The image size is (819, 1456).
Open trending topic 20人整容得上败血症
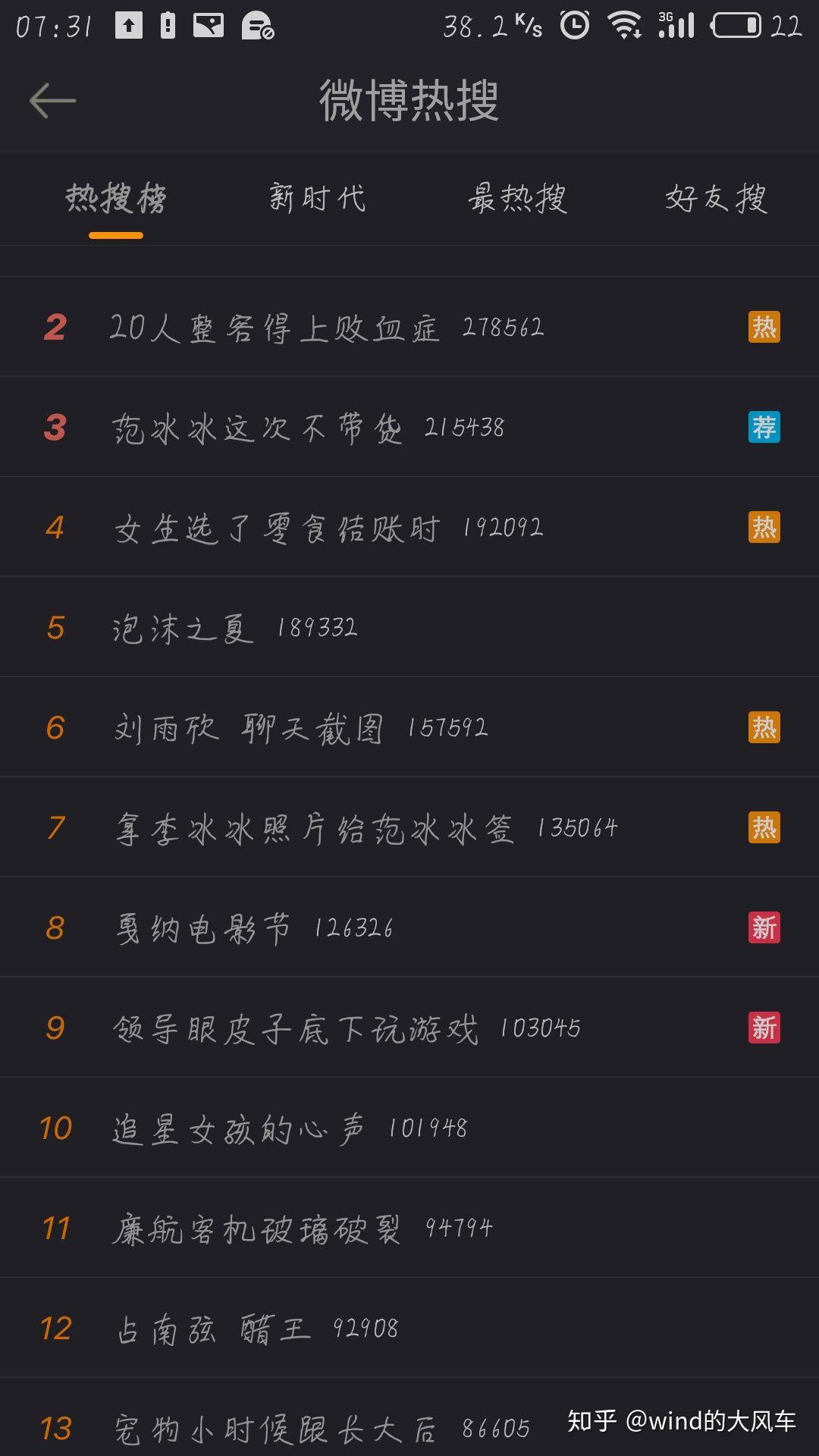tap(275, 328)
